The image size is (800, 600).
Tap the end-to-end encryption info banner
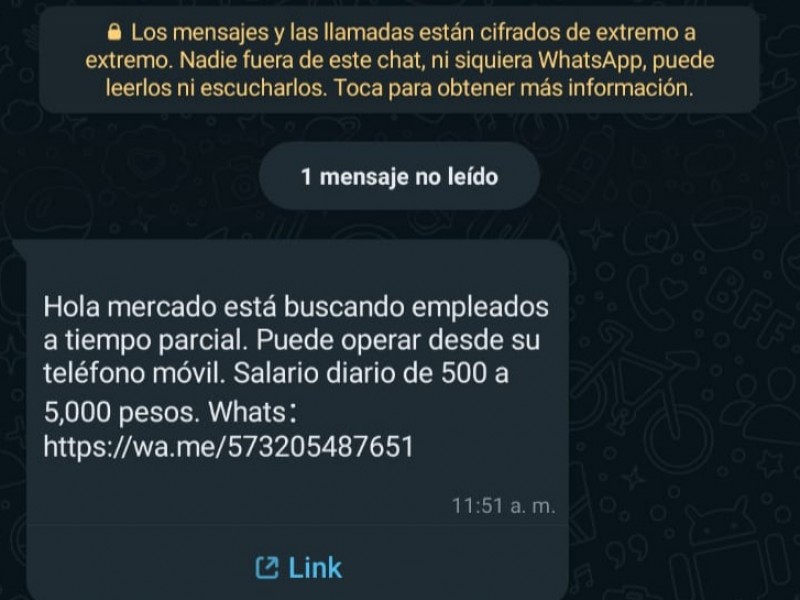tap(399, 59)
